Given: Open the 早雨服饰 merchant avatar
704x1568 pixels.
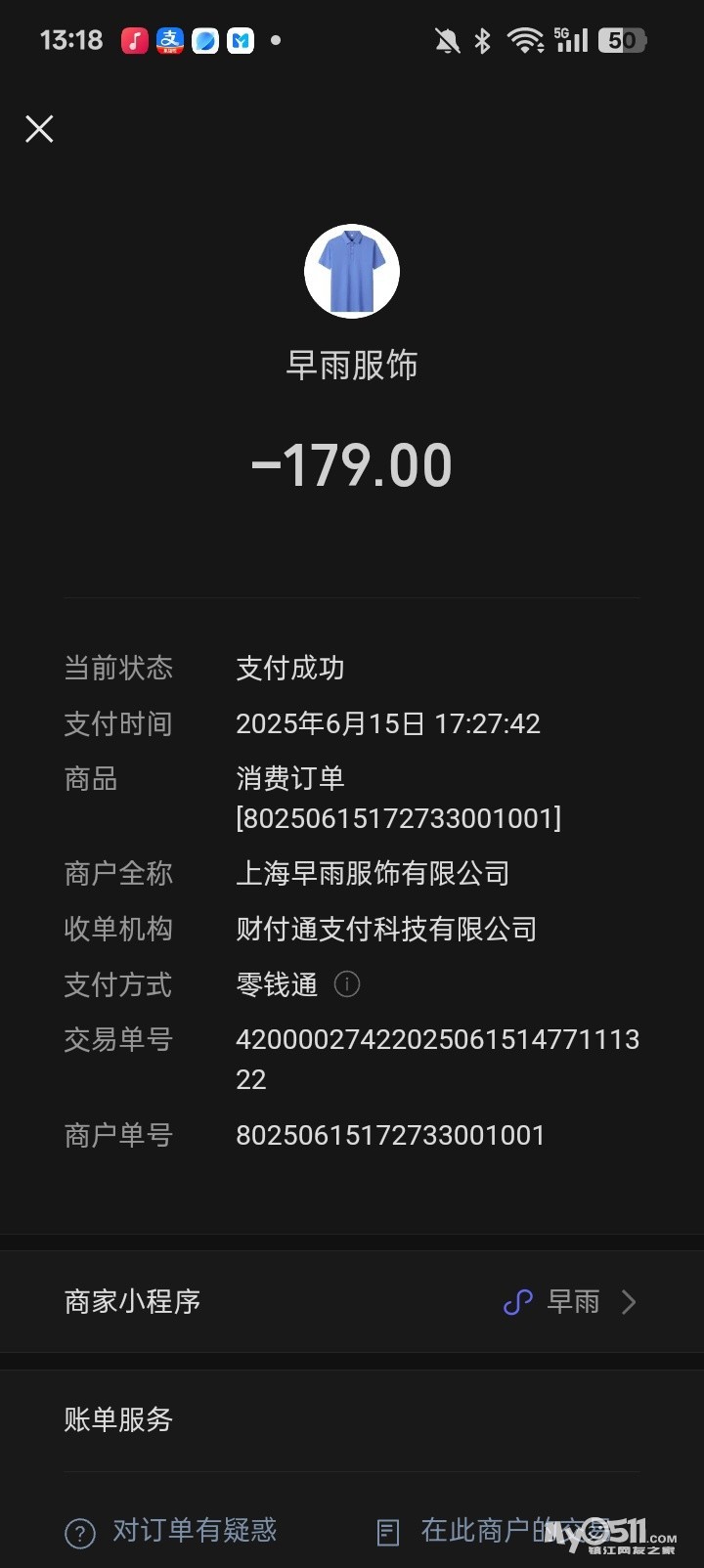Looking at the screenshot, I should click(x=352, y=272).
